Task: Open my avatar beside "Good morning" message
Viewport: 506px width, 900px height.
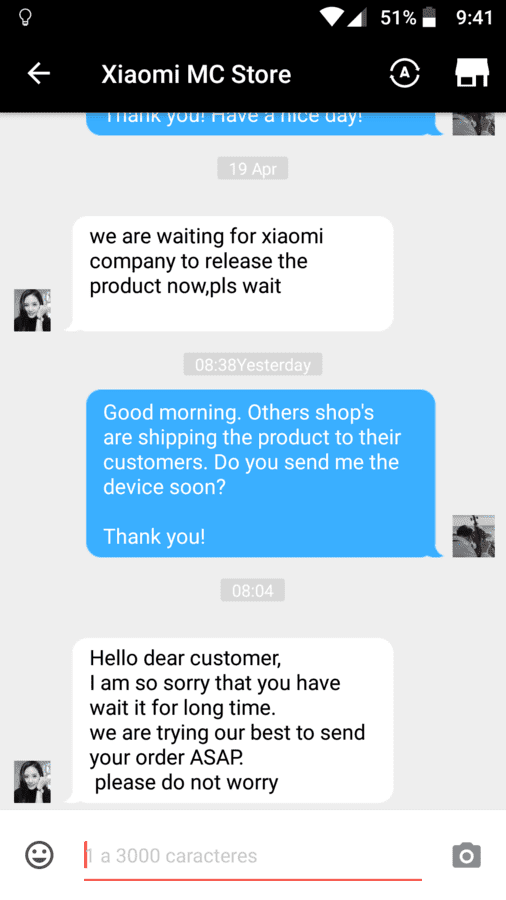Action: click(x=473, y=536)
